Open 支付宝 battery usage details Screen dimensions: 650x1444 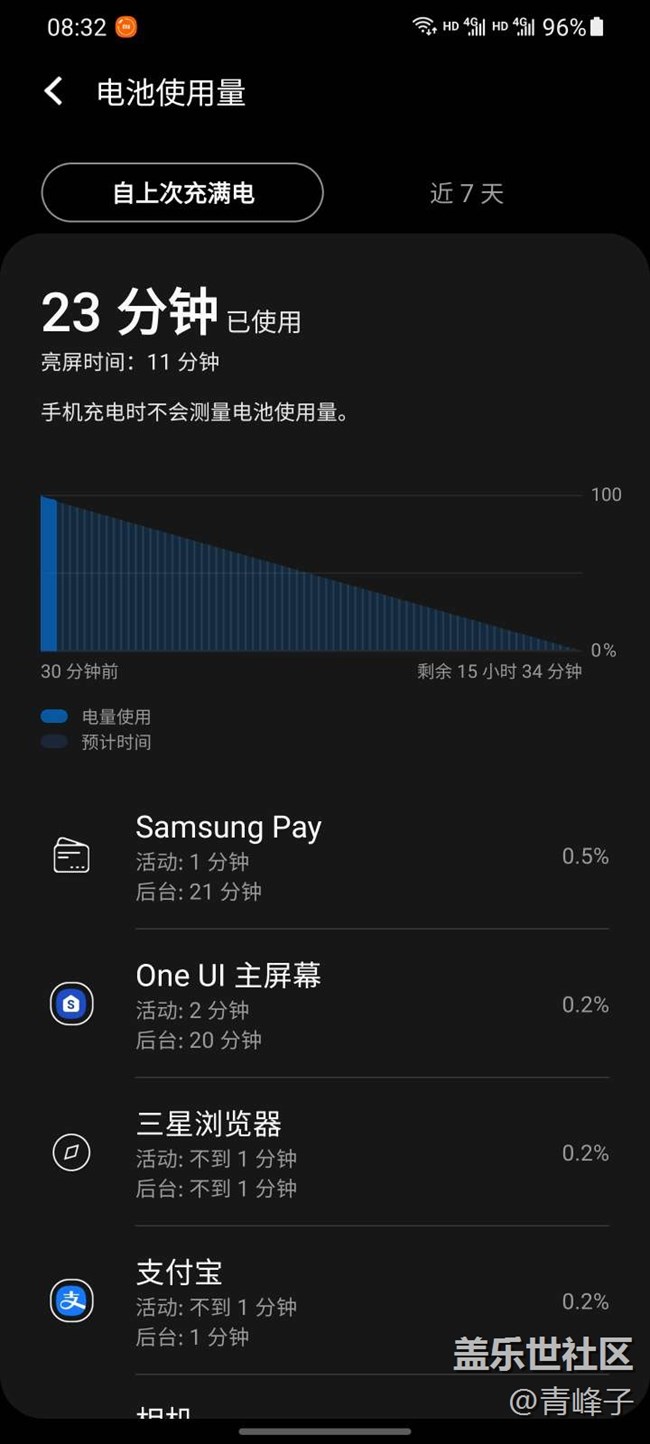pos(325,1300)
